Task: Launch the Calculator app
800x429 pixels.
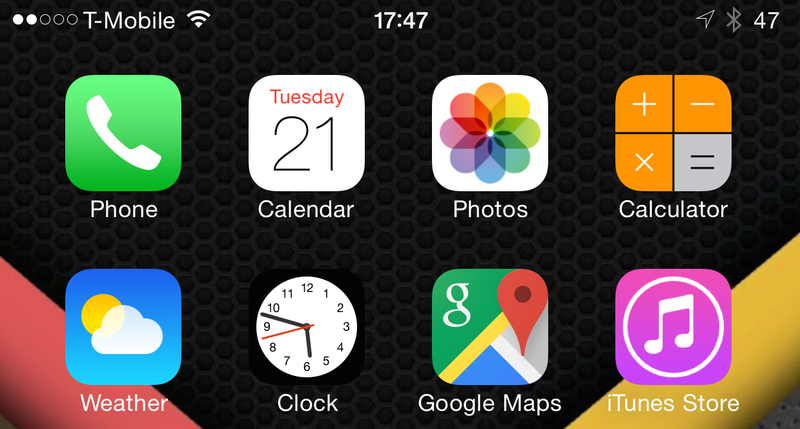Action: [x=673, y=134]
